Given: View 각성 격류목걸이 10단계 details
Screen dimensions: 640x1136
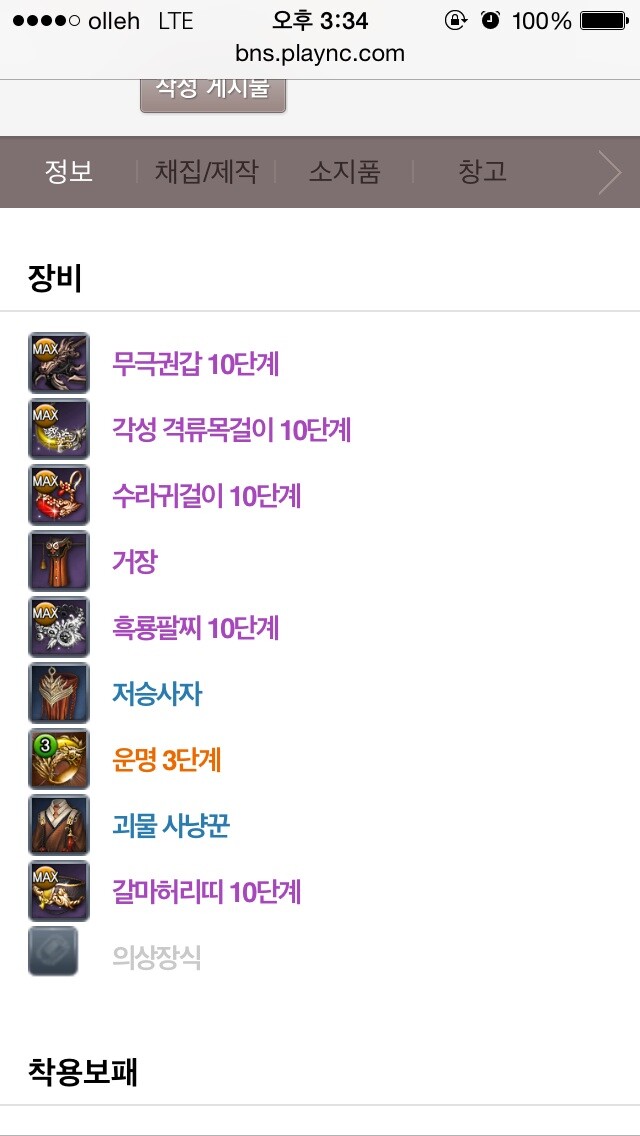Looking at the screenshot, I should tap(232, 430).
